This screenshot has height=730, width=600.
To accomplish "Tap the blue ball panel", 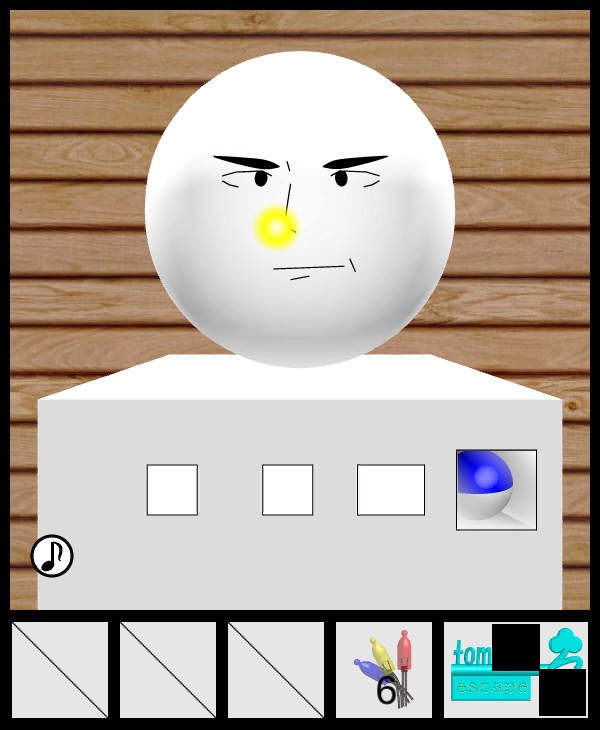I will [496, 490].
